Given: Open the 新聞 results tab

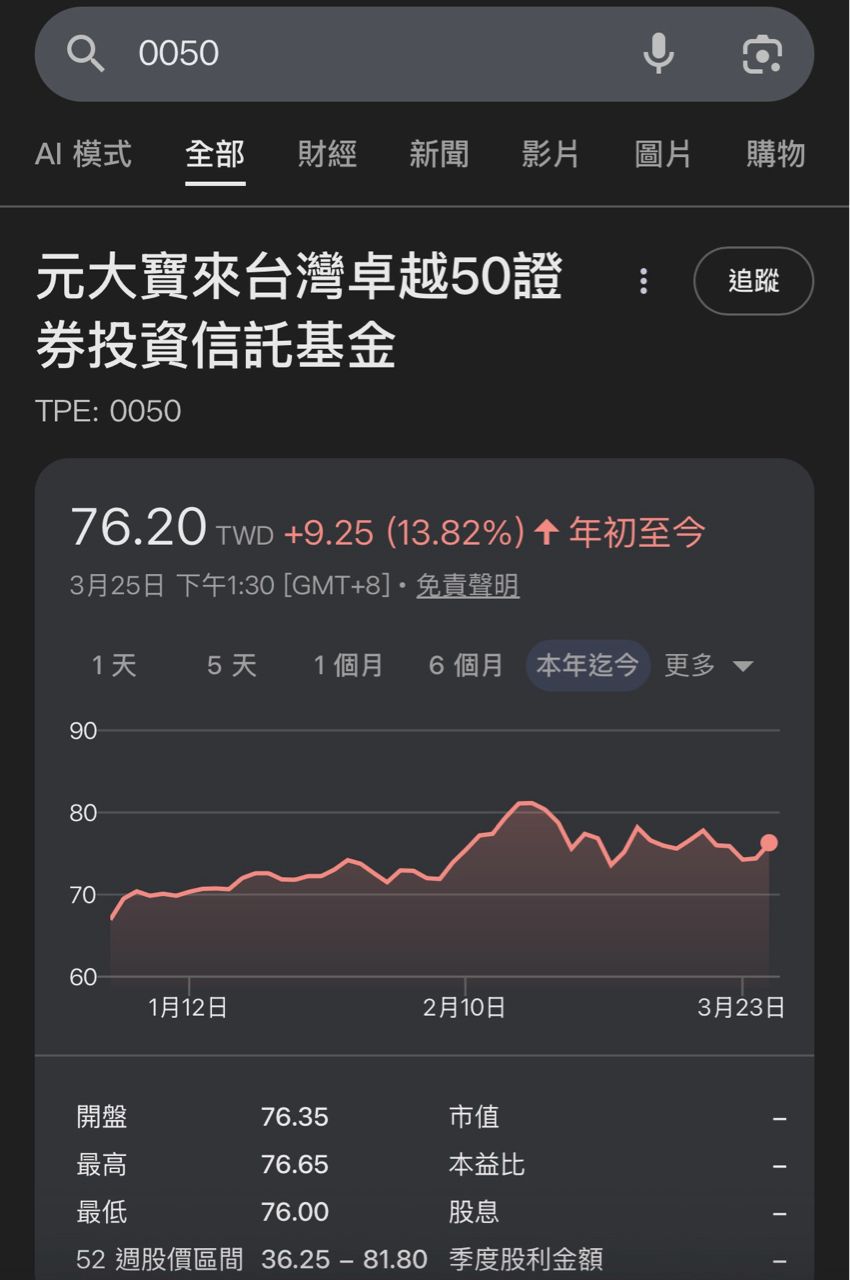Looking at the screenshot, I should (x=439, y=155).
